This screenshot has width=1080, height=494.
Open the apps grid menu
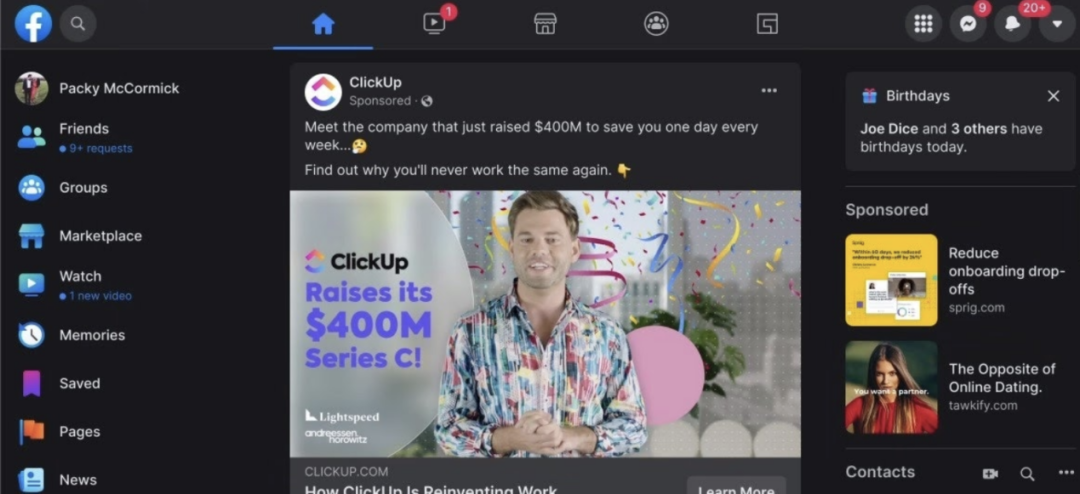click(x=923, y=24)
